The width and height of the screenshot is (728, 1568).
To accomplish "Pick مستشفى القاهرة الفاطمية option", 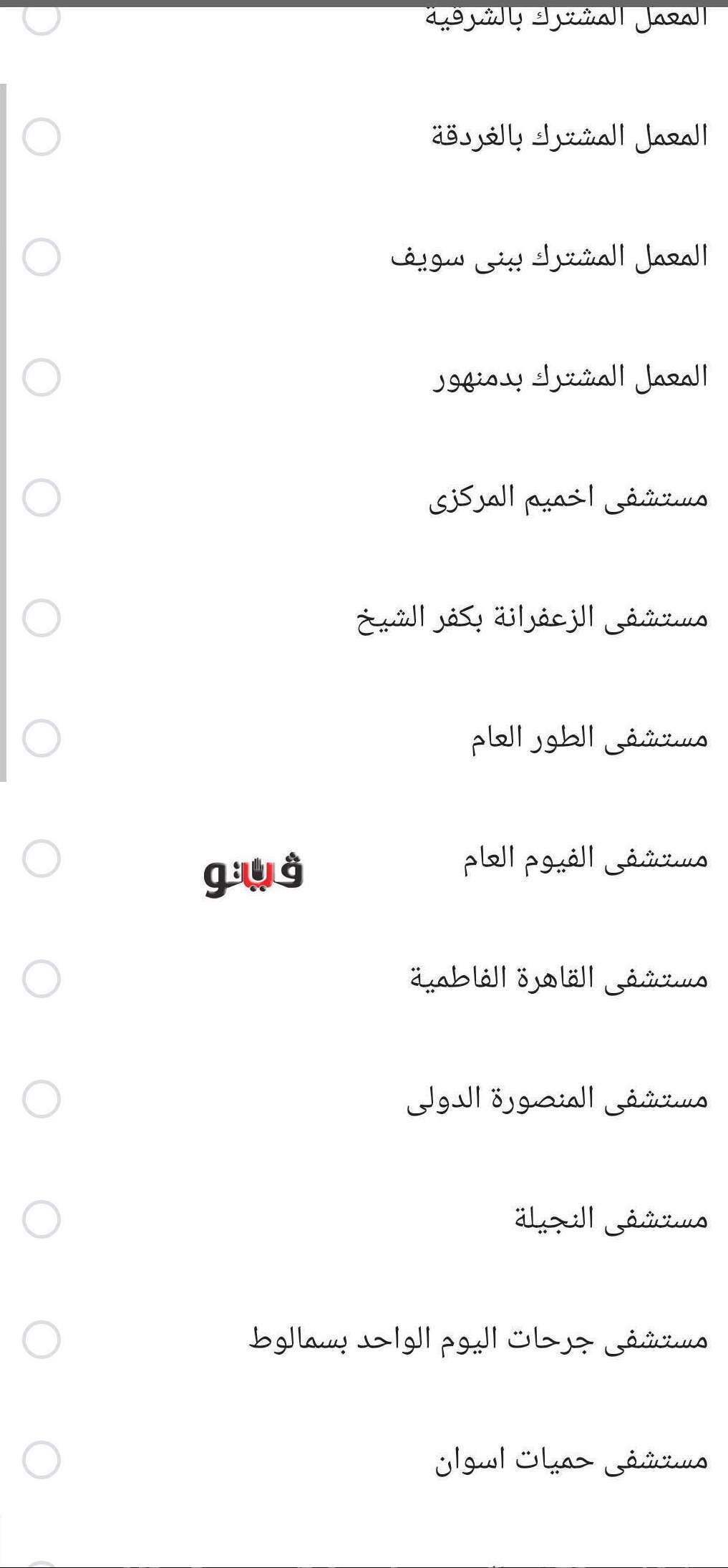I will 42,979.
